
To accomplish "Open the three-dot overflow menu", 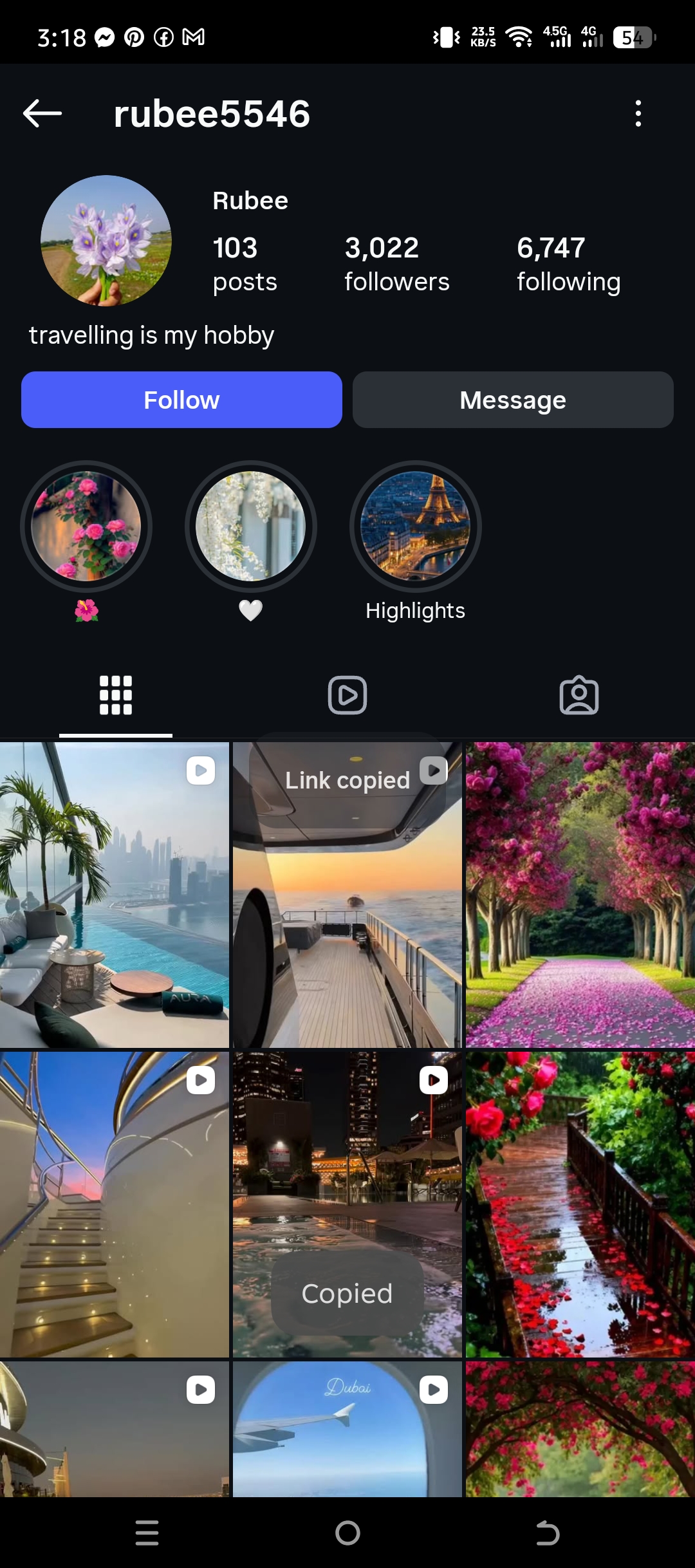I will click(x=638, y=113).
